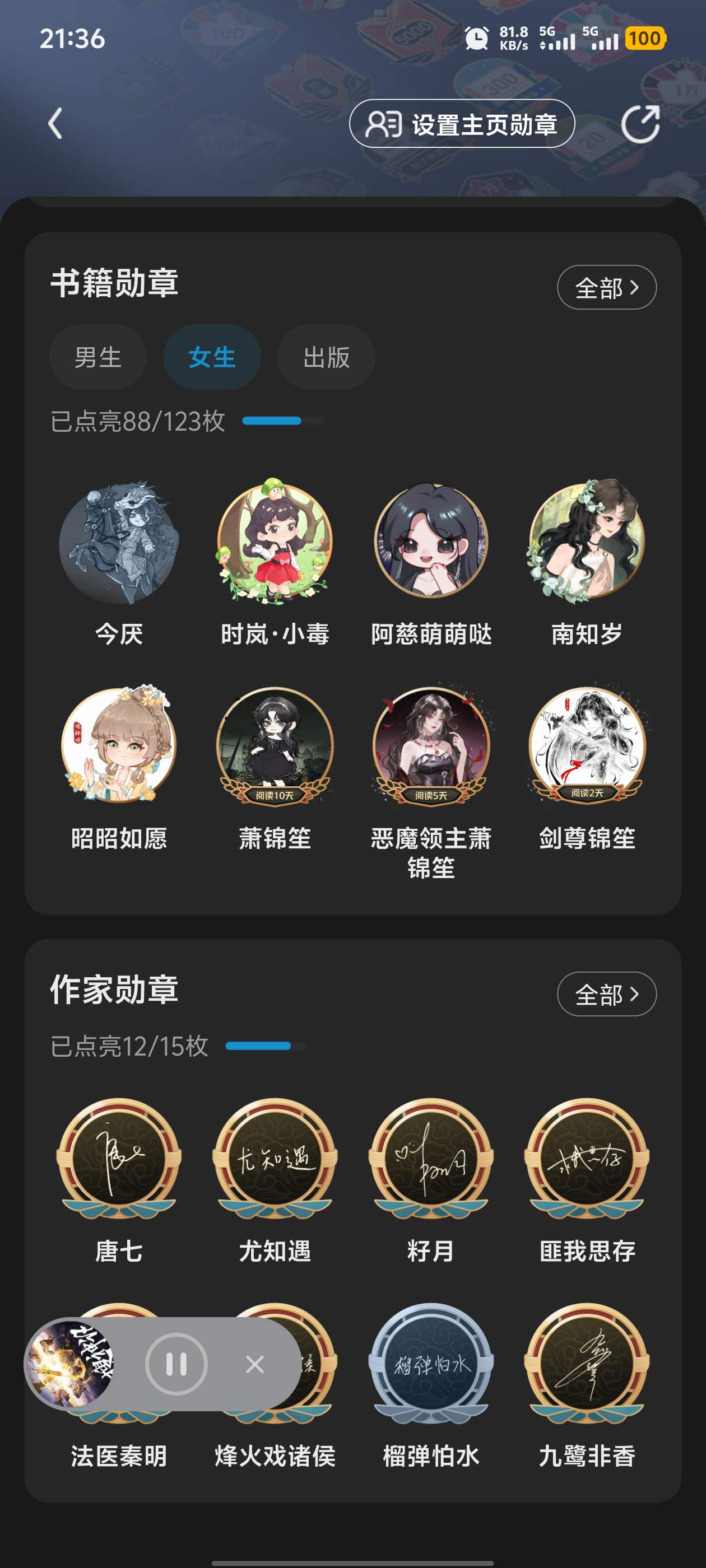The width and height of the screenshot is (706, 1568).
Task: Switch to the 男生 tab
Action: (98, 357)
